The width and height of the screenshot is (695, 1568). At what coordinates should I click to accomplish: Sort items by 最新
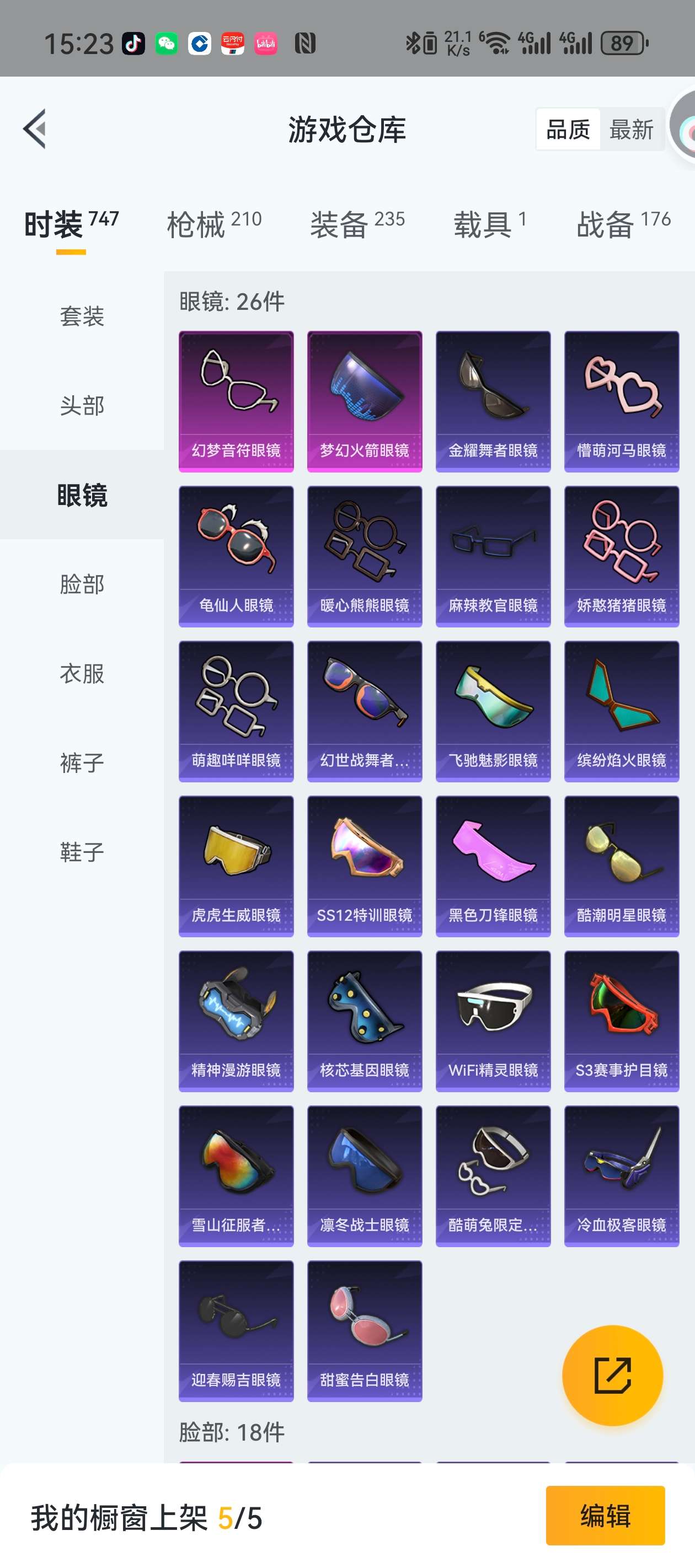coord(631,130)
